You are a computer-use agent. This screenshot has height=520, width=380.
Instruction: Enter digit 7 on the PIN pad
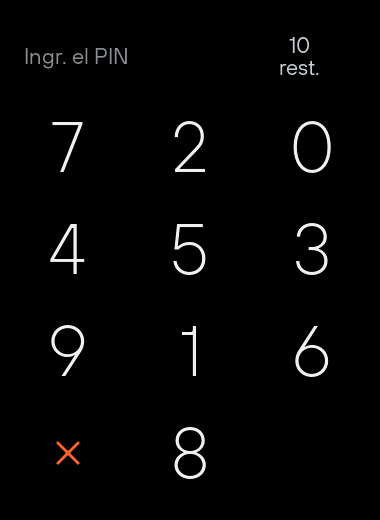tap(67, 147)
